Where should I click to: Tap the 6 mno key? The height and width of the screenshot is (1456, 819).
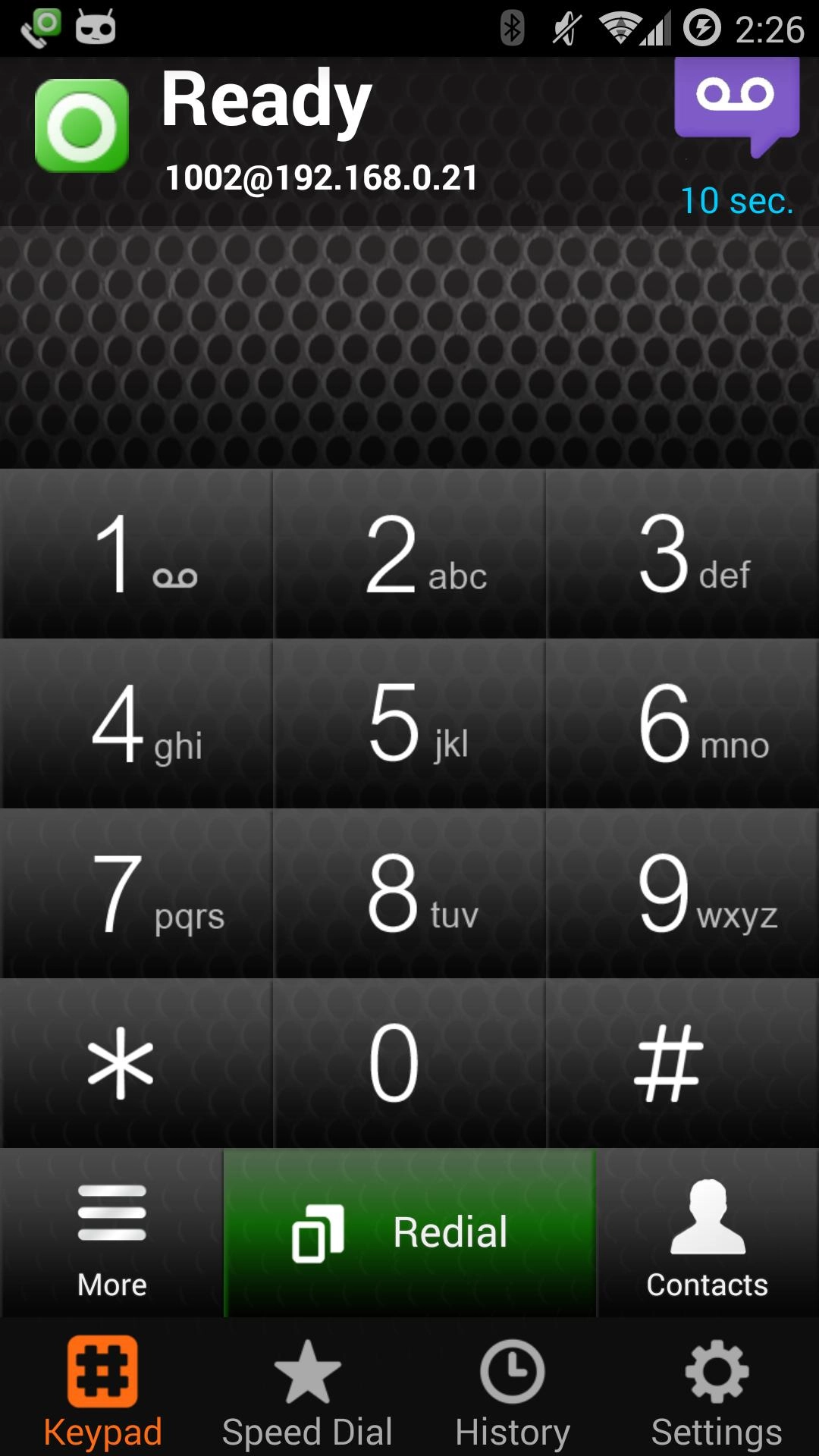tap(682, 723)
